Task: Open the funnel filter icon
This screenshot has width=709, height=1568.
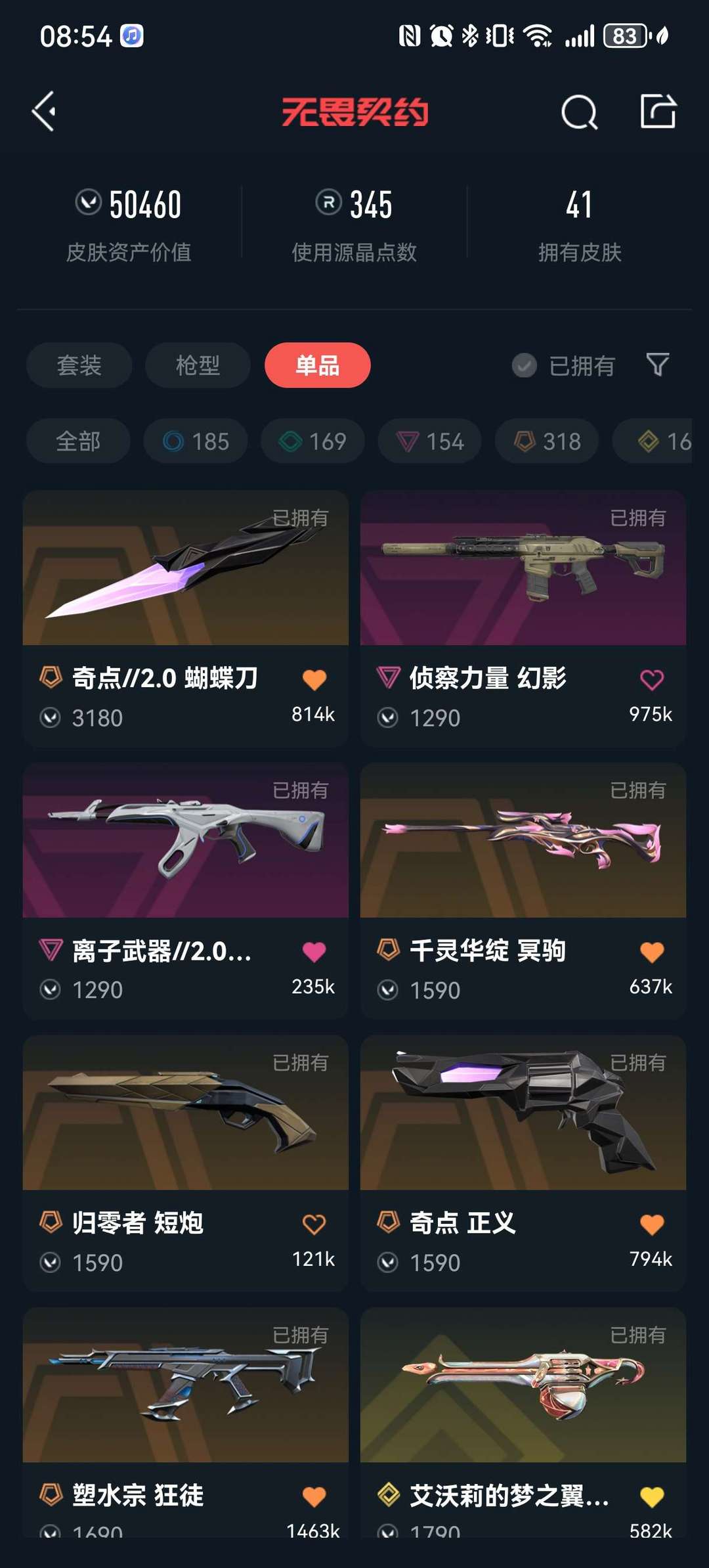Action: (x=658, y=365)
